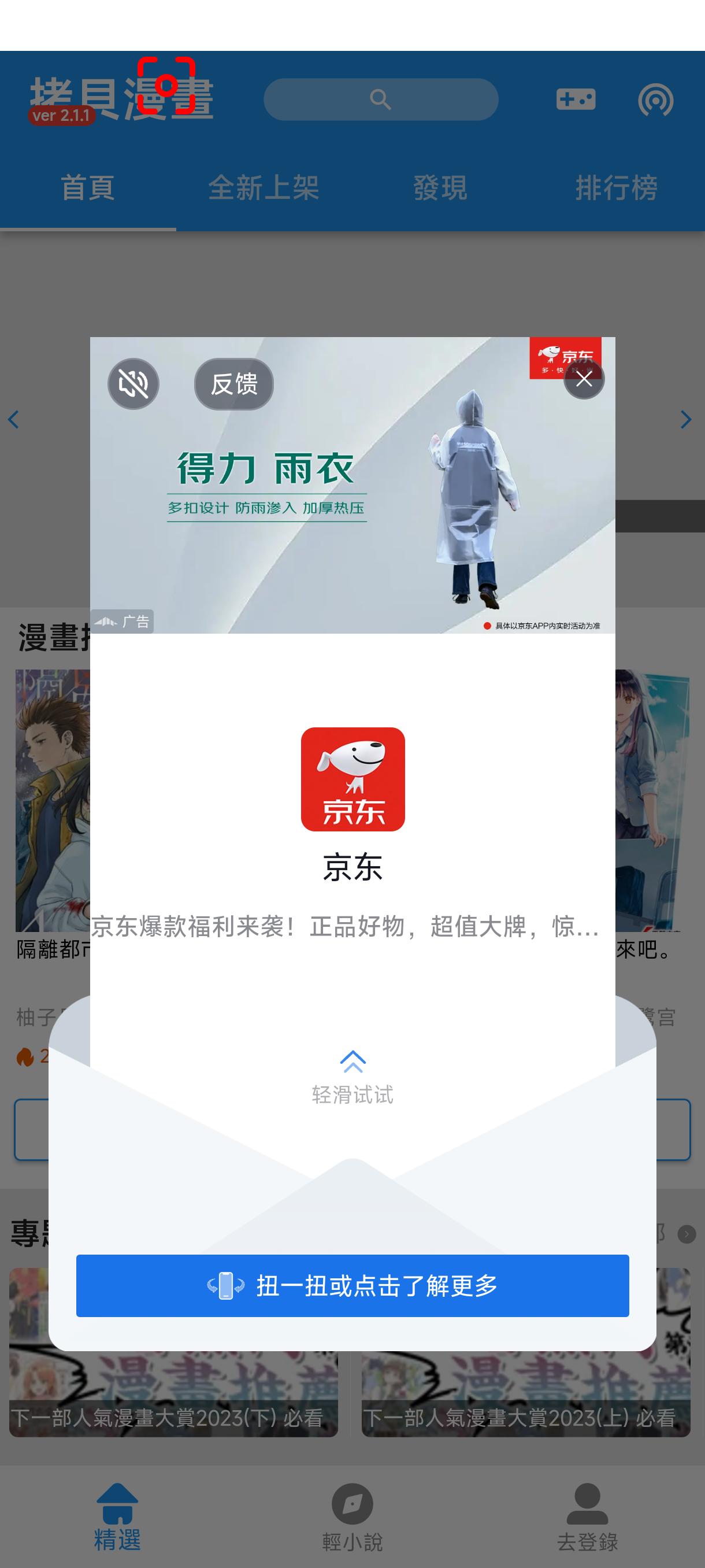Go to previous banner slide
The height and width of the screenshot is (1568, 705).
point(13,419)
